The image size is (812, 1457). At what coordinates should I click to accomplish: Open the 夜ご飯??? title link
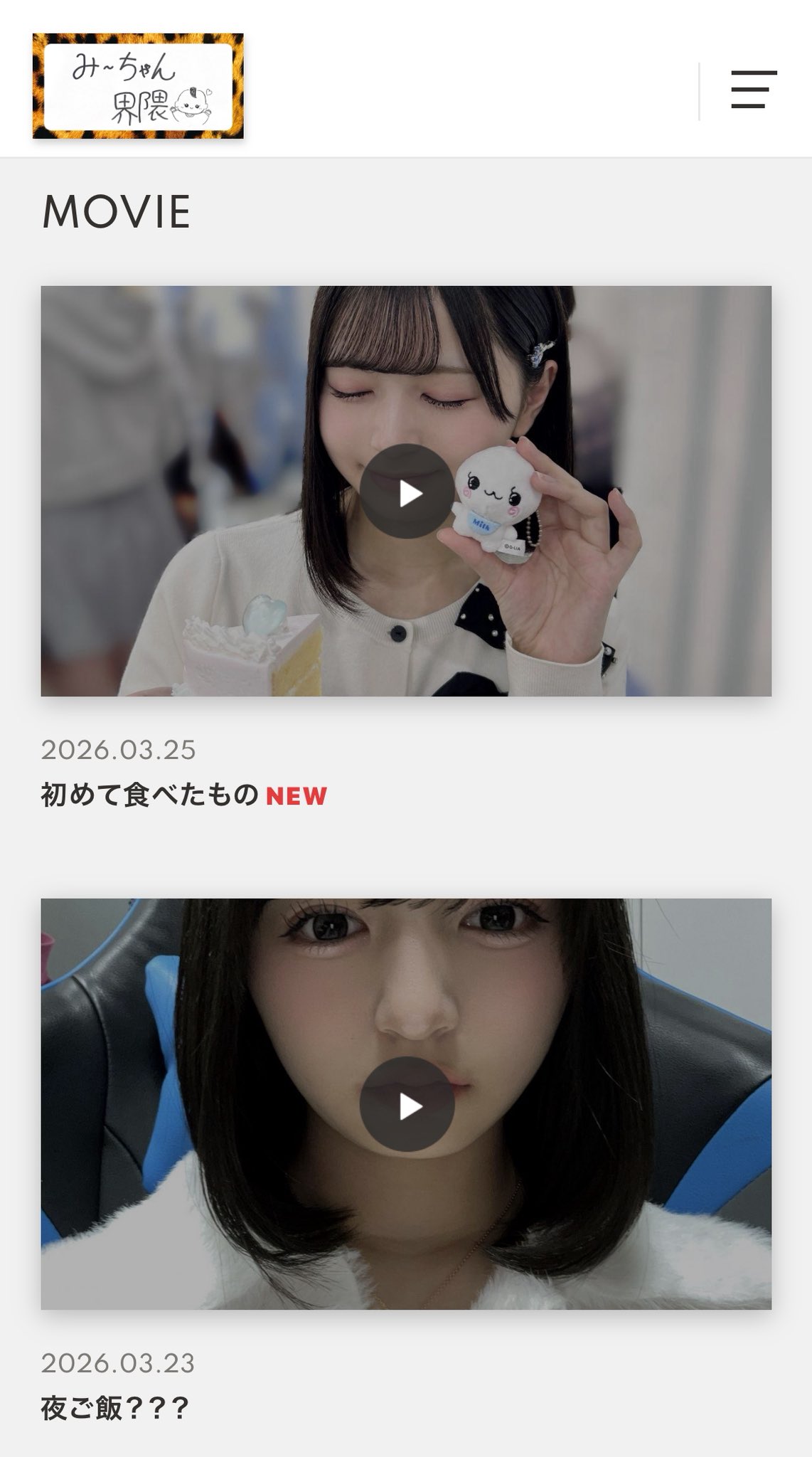coord(115,1408)
